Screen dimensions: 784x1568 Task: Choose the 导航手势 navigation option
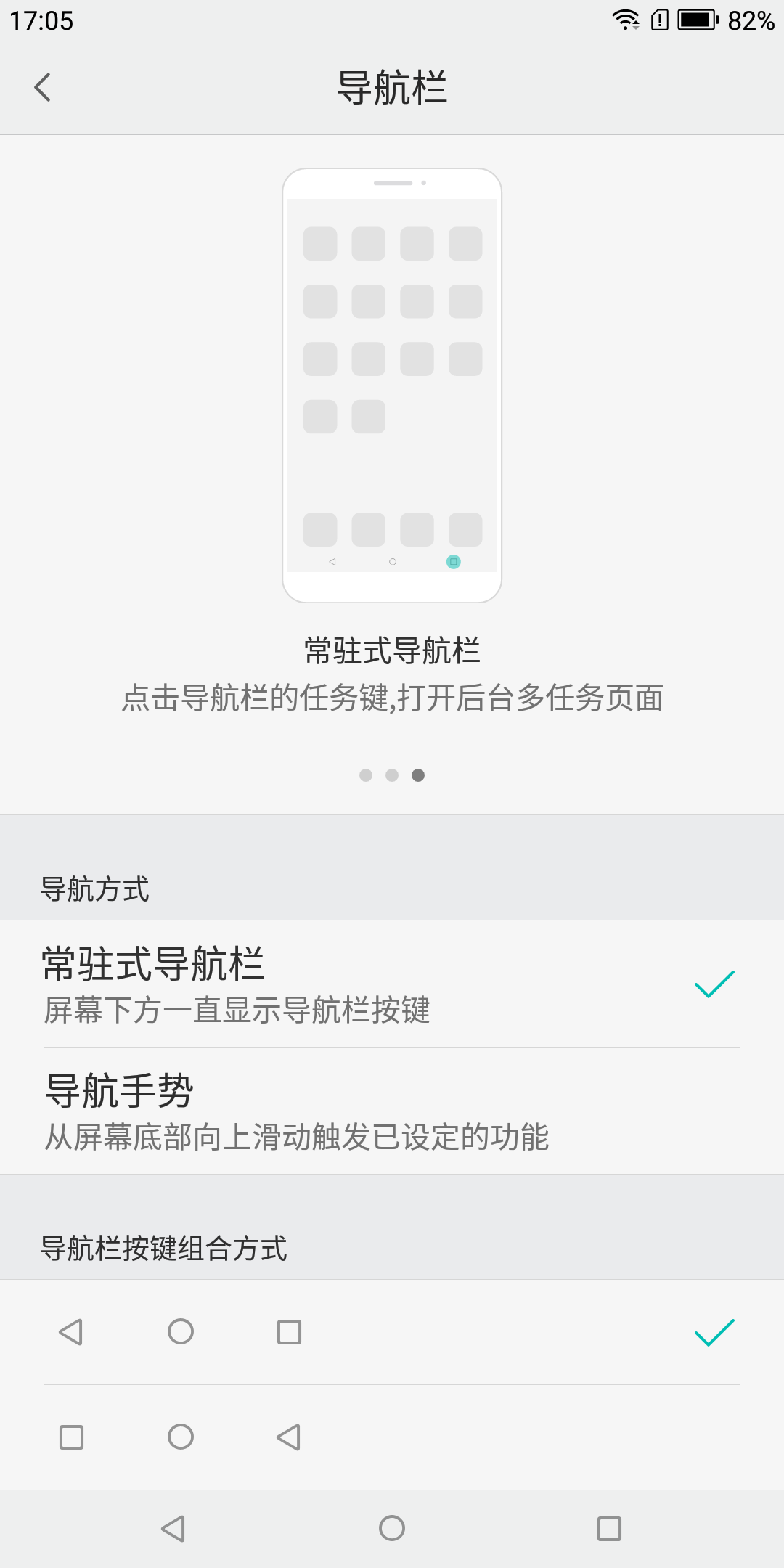[392, 1111]
